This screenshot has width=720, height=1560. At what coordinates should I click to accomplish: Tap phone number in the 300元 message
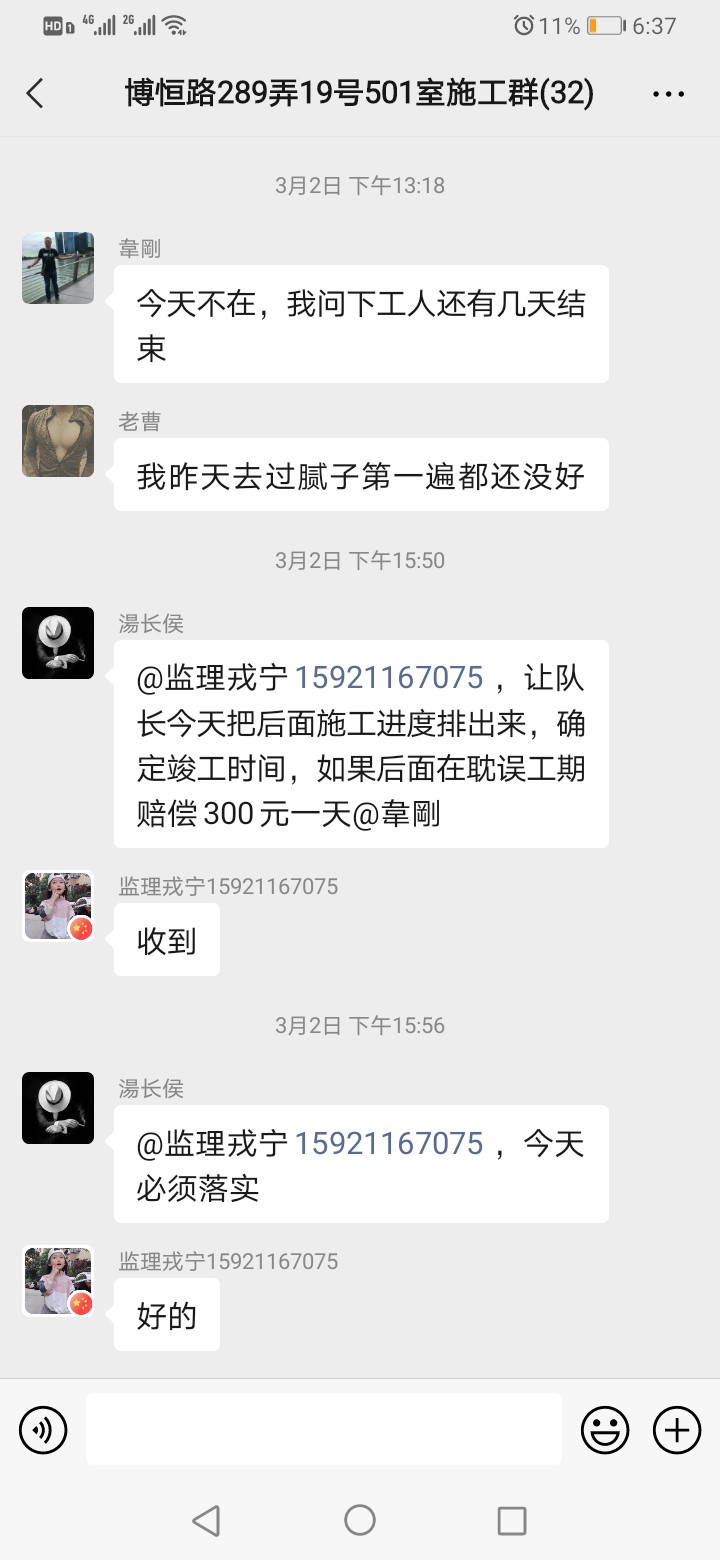click(389, 678)
